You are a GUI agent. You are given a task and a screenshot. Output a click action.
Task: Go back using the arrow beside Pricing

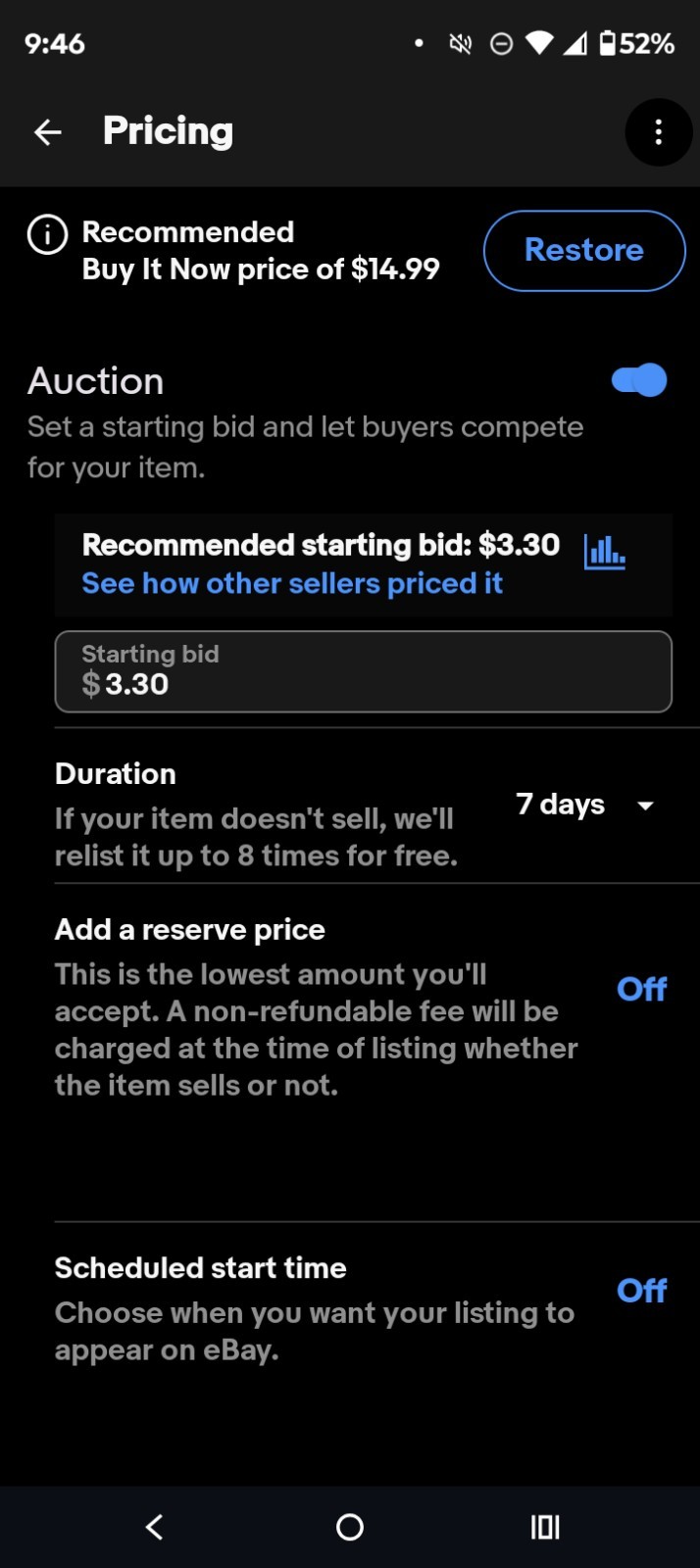48,132
